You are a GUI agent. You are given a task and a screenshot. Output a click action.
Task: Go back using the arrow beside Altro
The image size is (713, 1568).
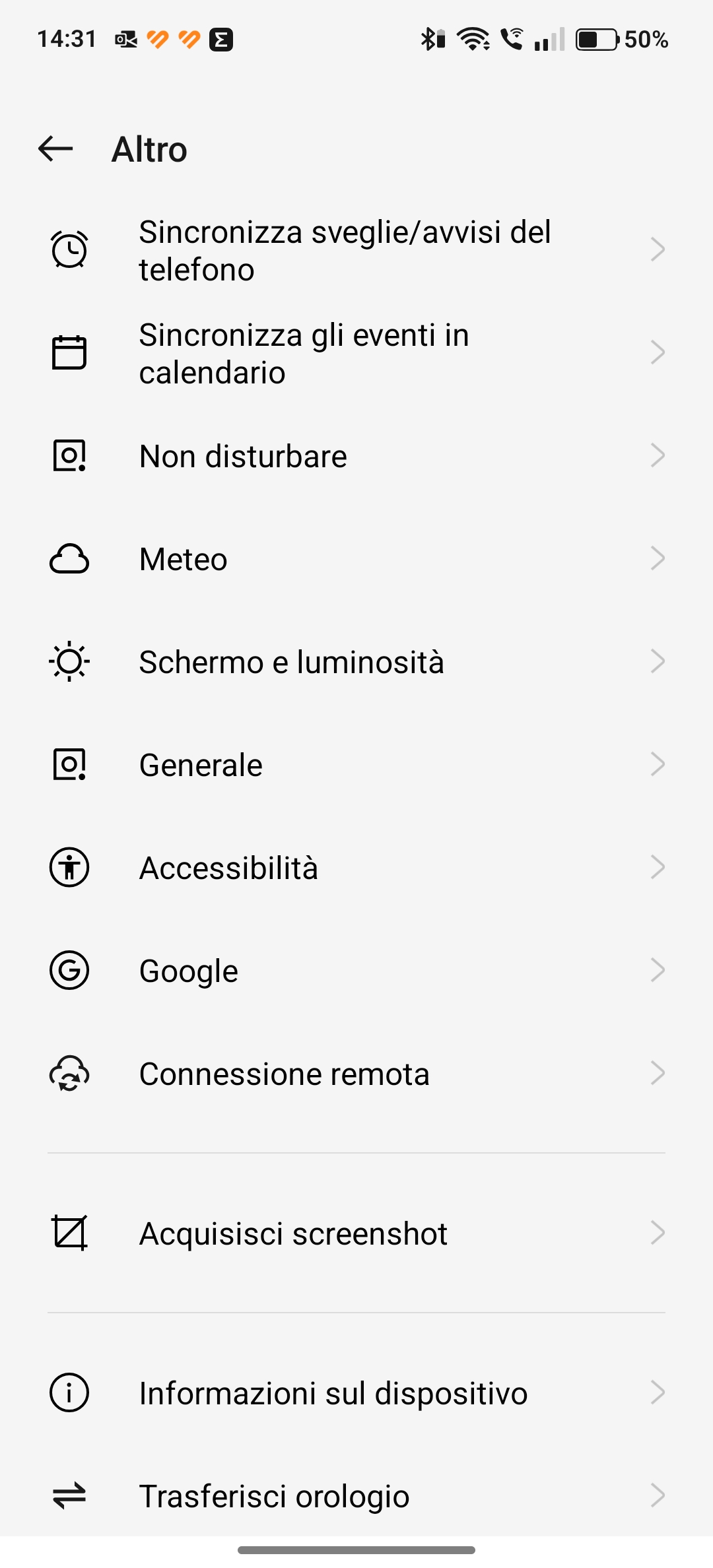pyautogui.click(x=55, y=149)
